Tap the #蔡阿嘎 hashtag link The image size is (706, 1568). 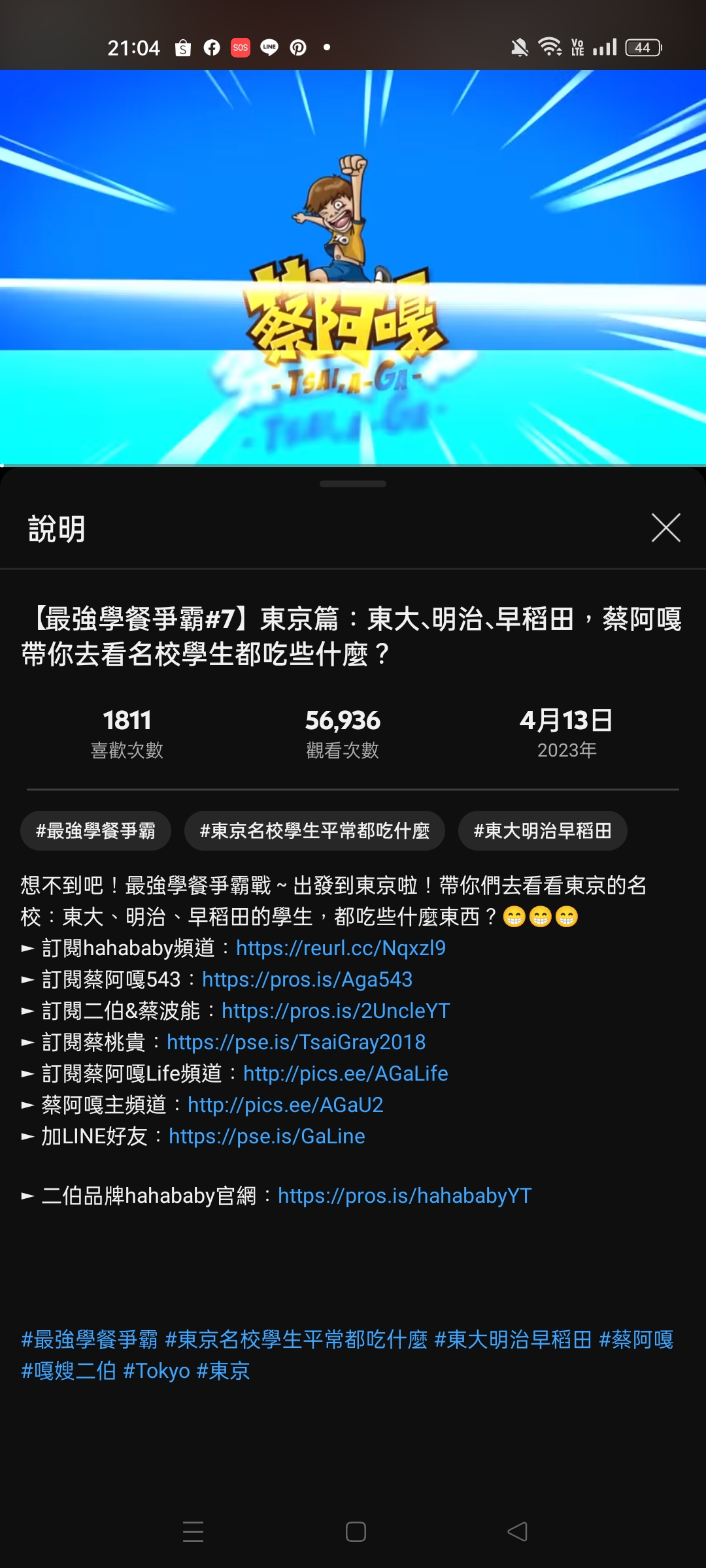636,1339
